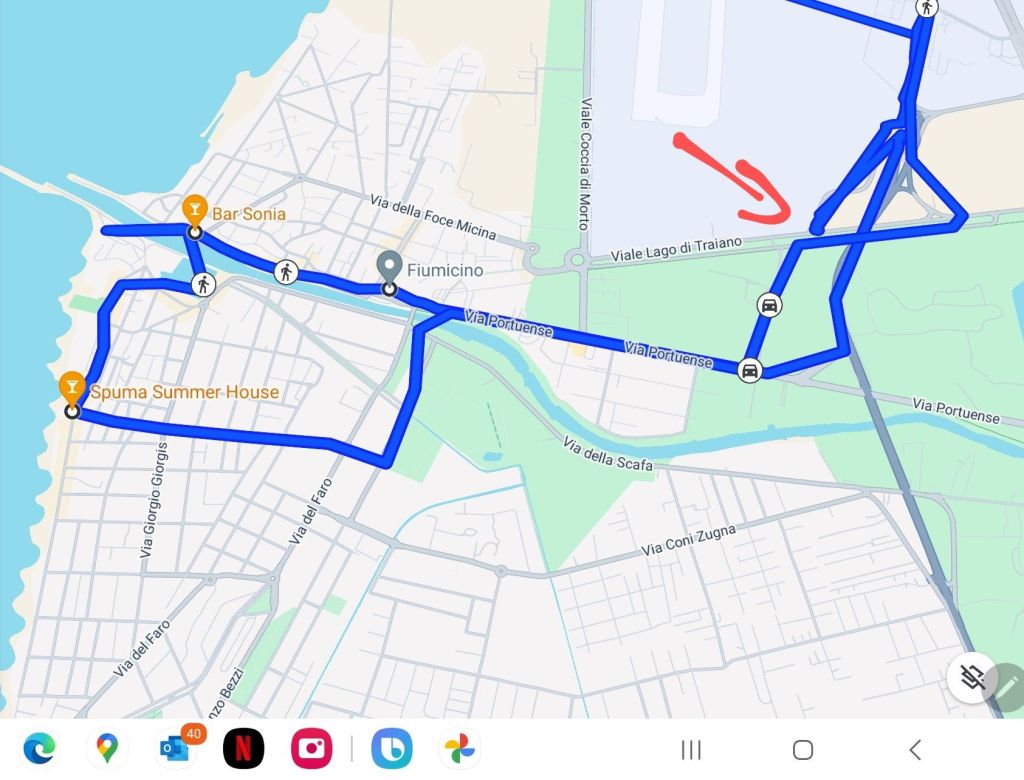Open the Spuma Summer House pin
The width and height of the screenshot is (1024, 780).
[x=71, y=388]
